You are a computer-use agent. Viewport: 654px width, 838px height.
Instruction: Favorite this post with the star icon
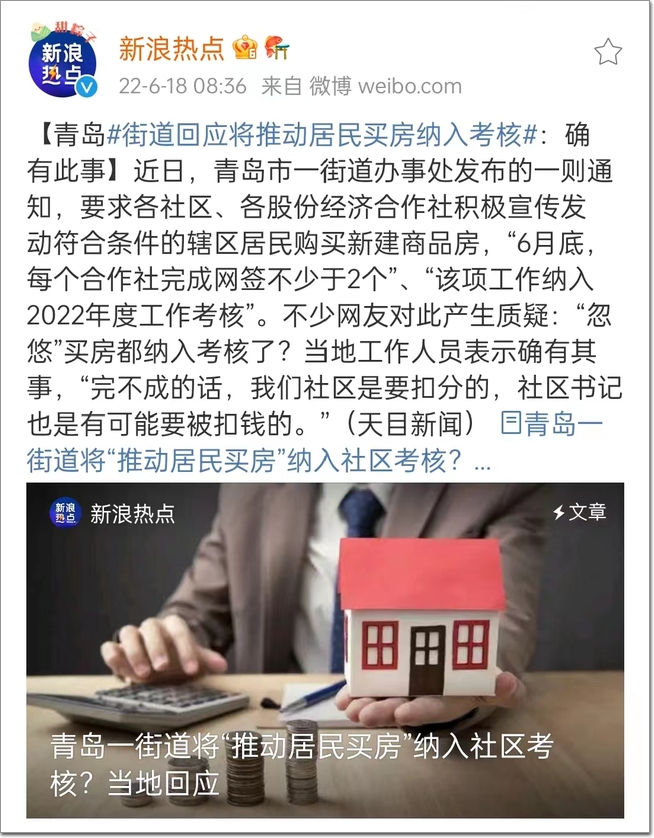(608, 53)
